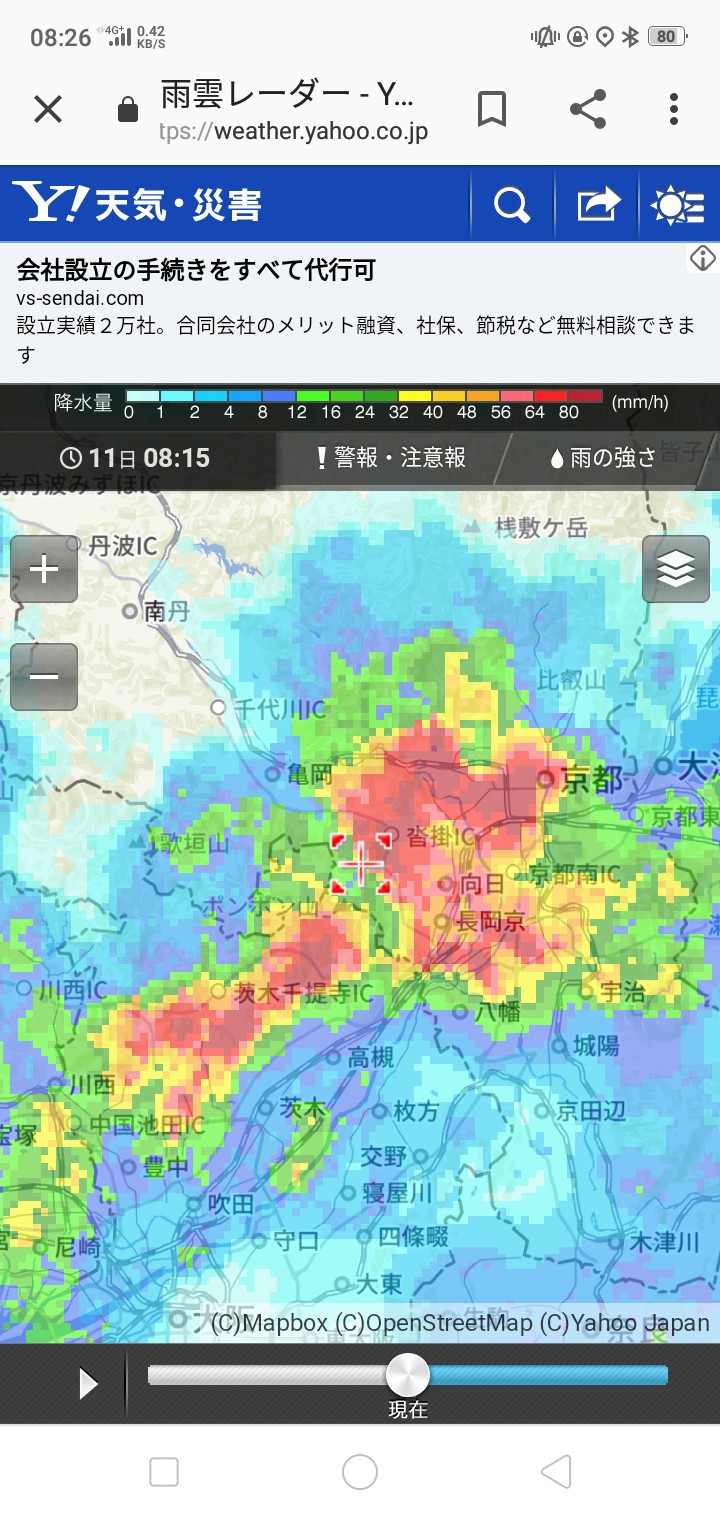Switch to the 雨の強さ tab

(610, 457)
